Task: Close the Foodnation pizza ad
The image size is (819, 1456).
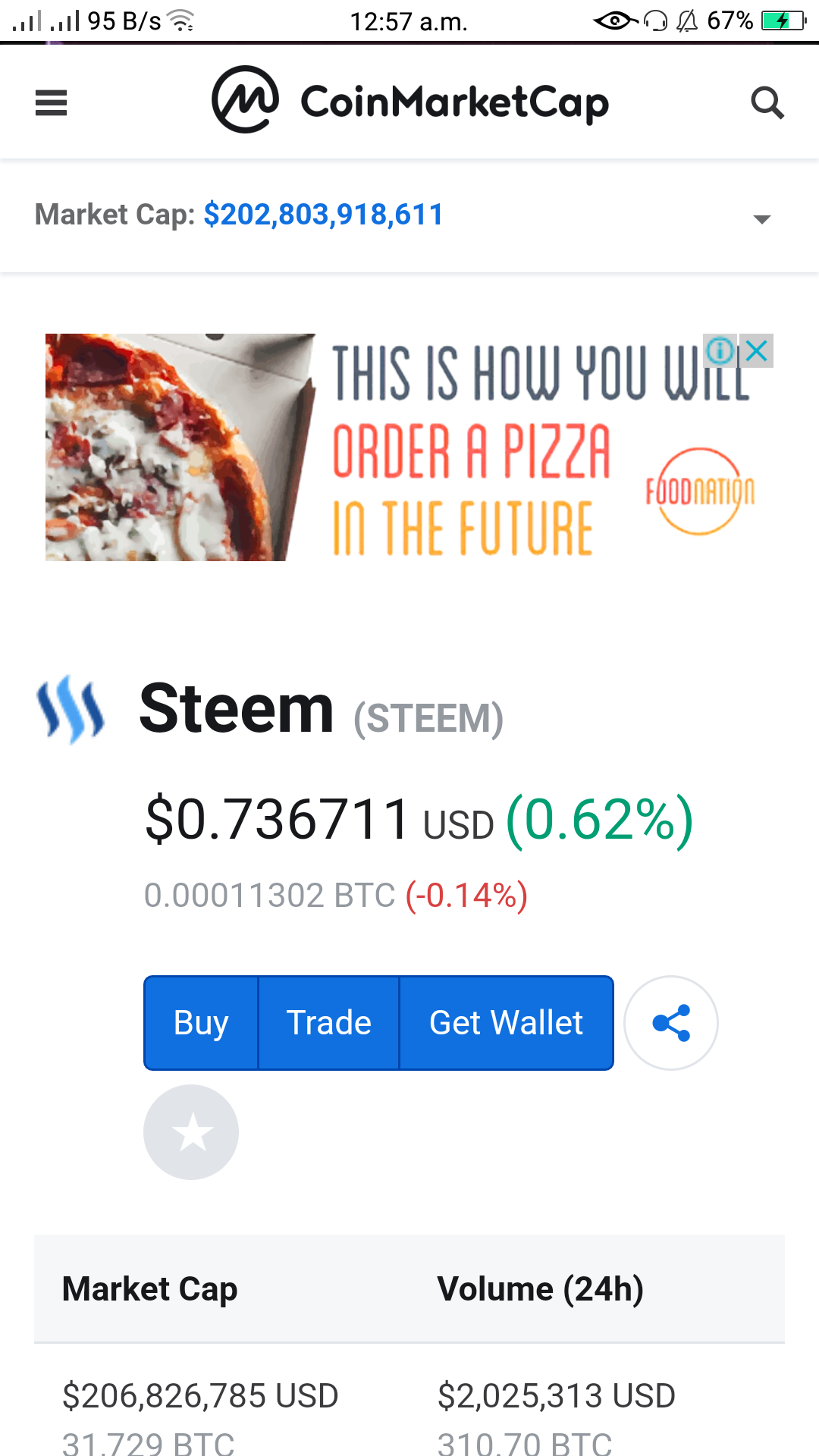Action: pyautogui.click(x=757, y=351)
